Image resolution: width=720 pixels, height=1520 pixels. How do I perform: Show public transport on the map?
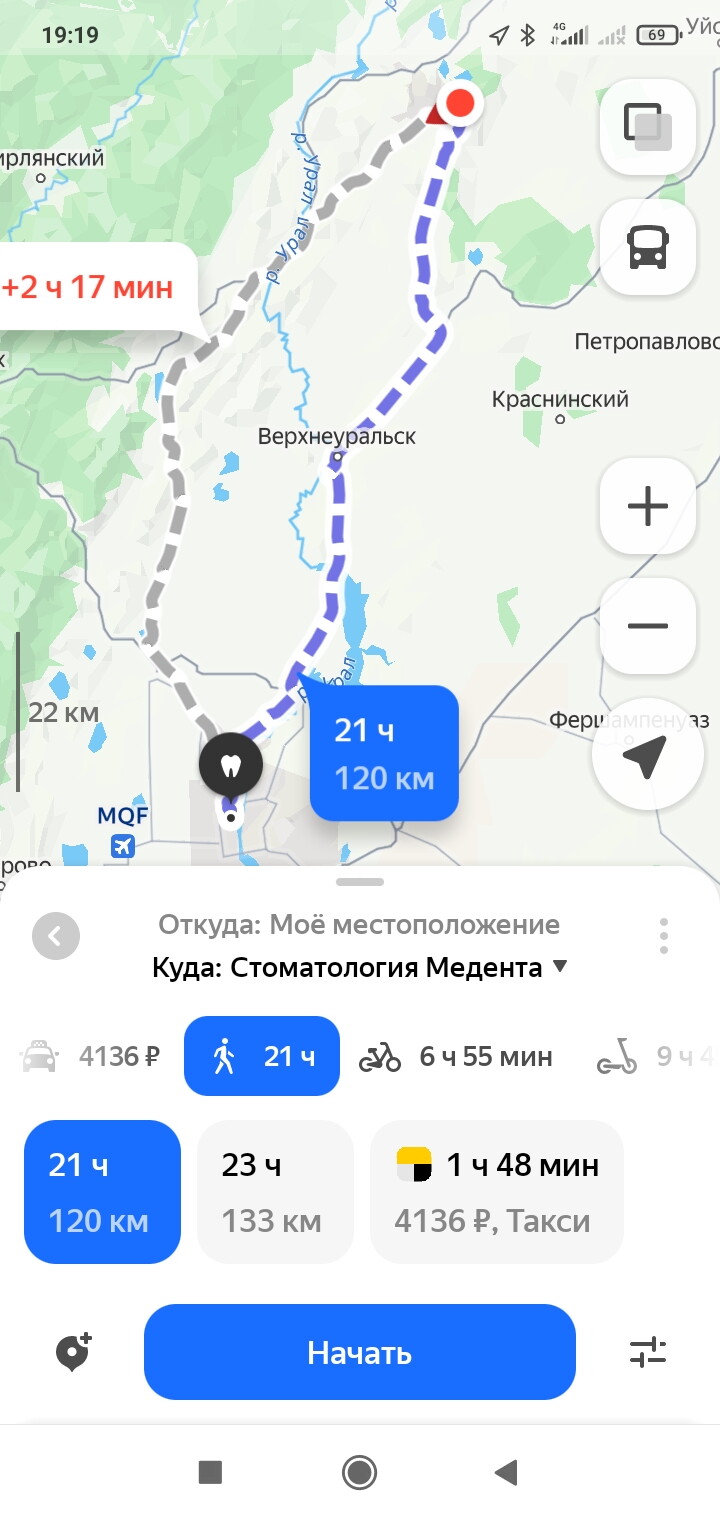[x=647, y=247]
